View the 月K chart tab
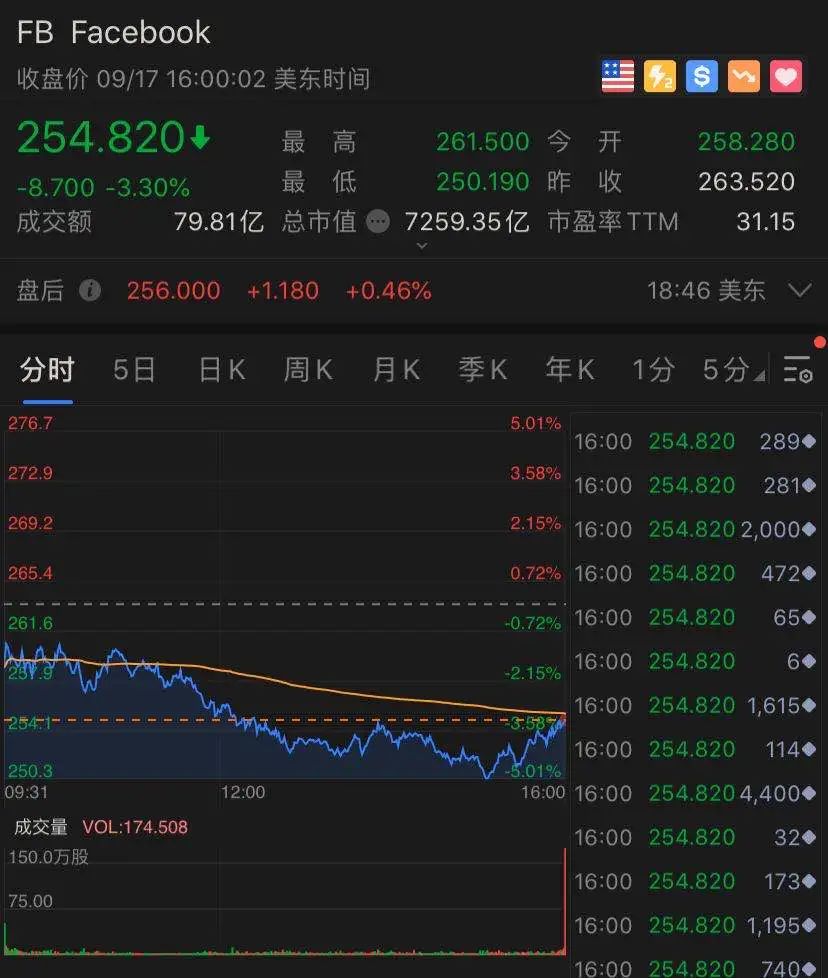Image resolution: width=828 pixels, height=978 pixels. 395,370
